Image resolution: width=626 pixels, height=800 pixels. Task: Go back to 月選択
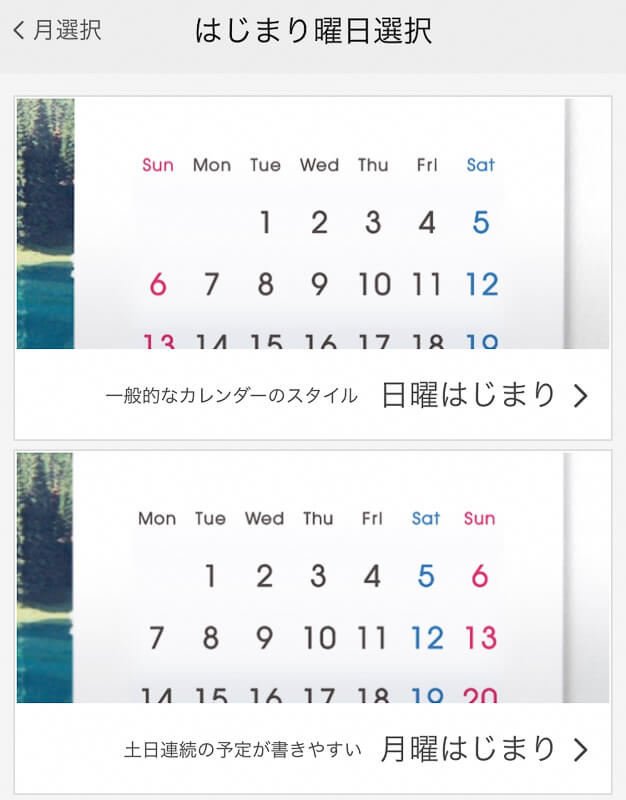(x=57, y=31)
